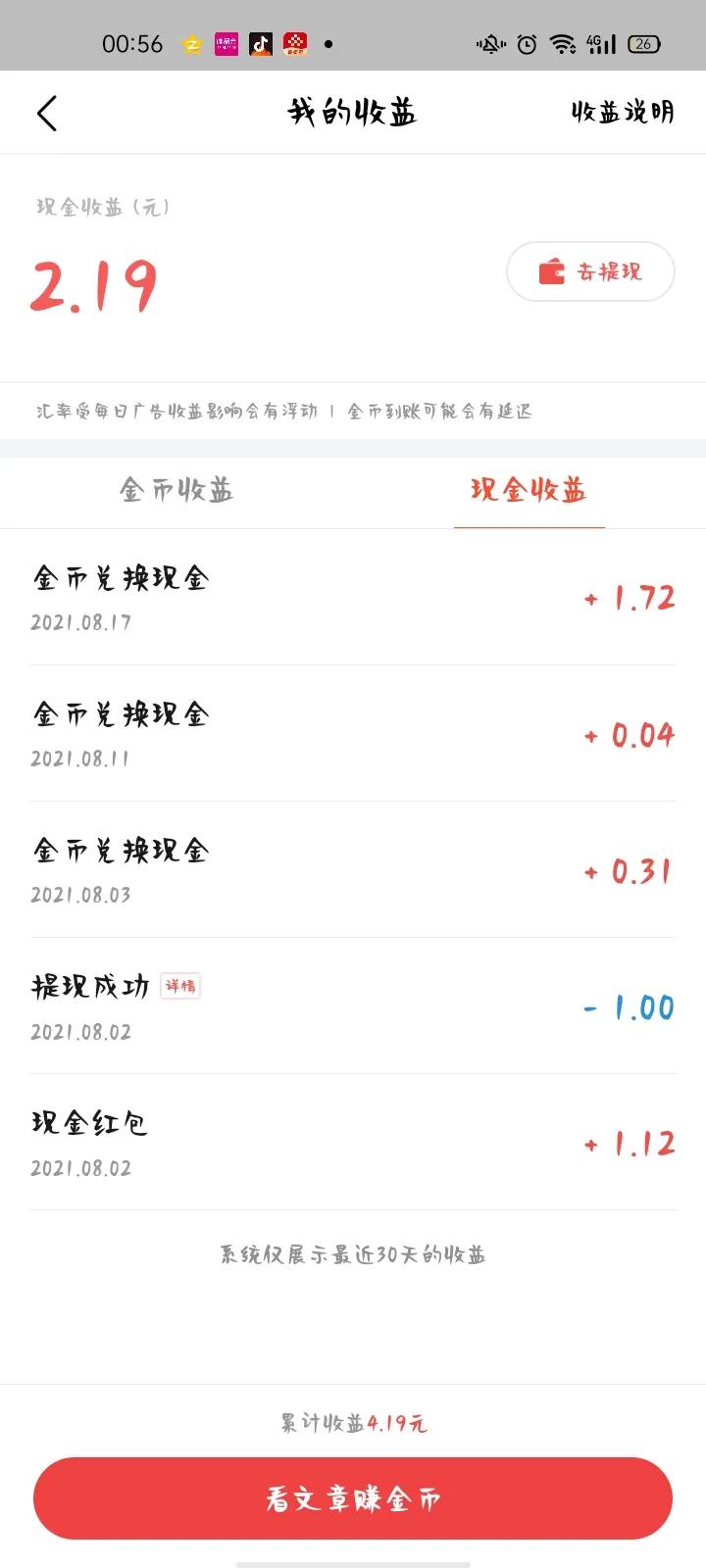
Task: Open the 收益说明 page
Action: (x=622, y=112)
